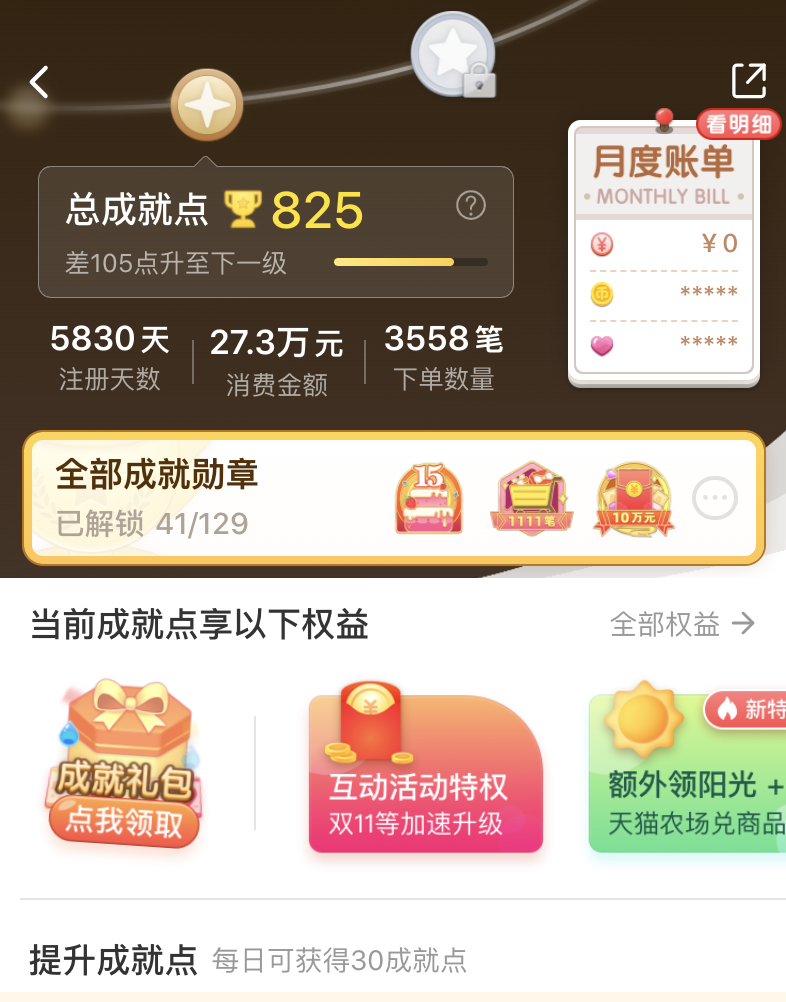The image size is (786, 1002).
Task: Tap 看明细 on the monthly bill
Action: click(739, 124)
